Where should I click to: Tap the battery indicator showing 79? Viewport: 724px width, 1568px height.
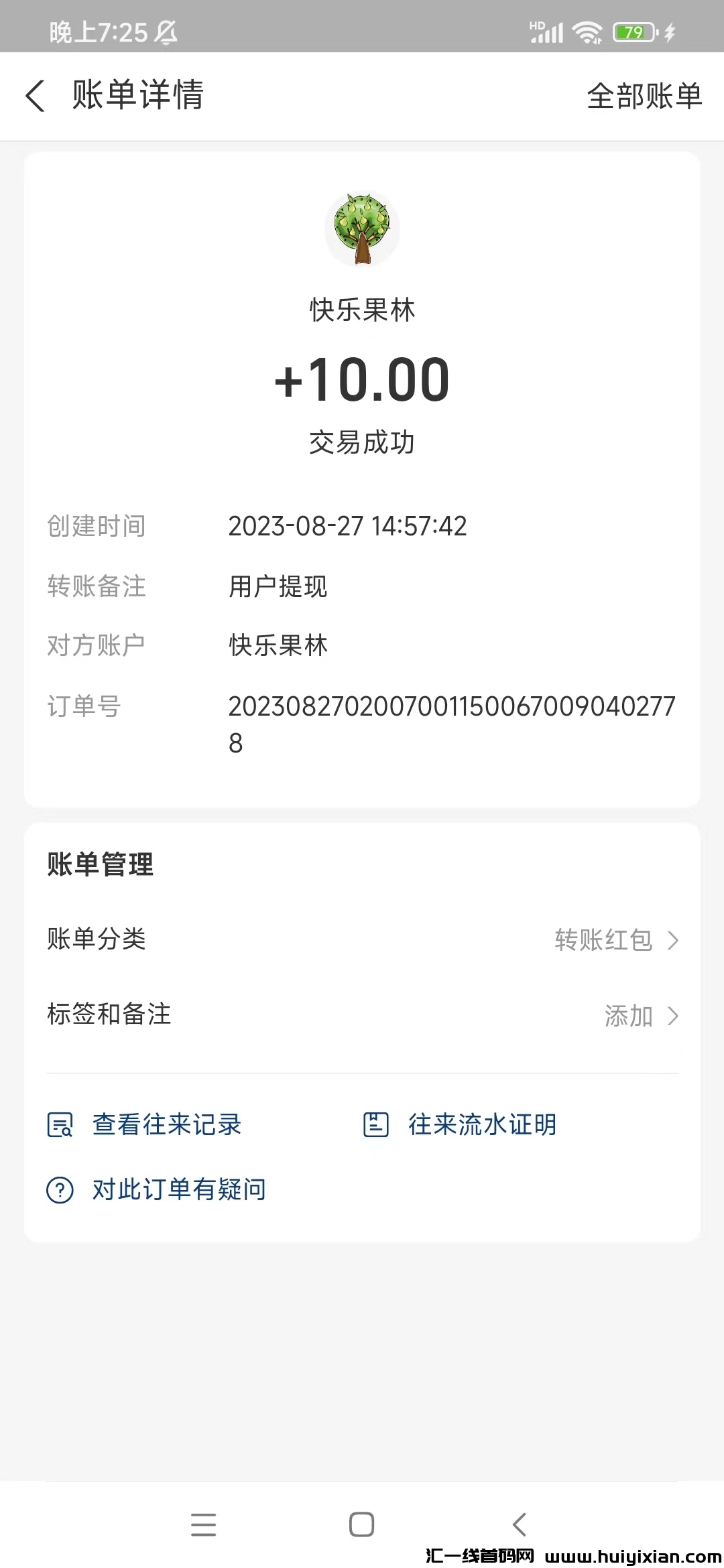pos(633,31)
